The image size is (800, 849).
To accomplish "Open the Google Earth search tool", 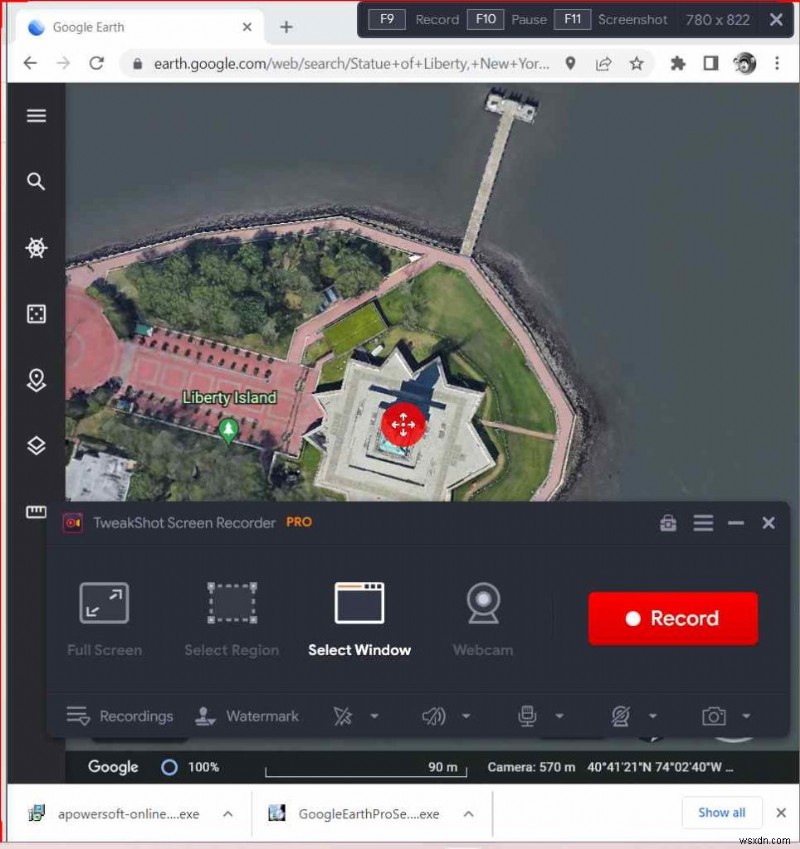I will click(x=37, y=182).
